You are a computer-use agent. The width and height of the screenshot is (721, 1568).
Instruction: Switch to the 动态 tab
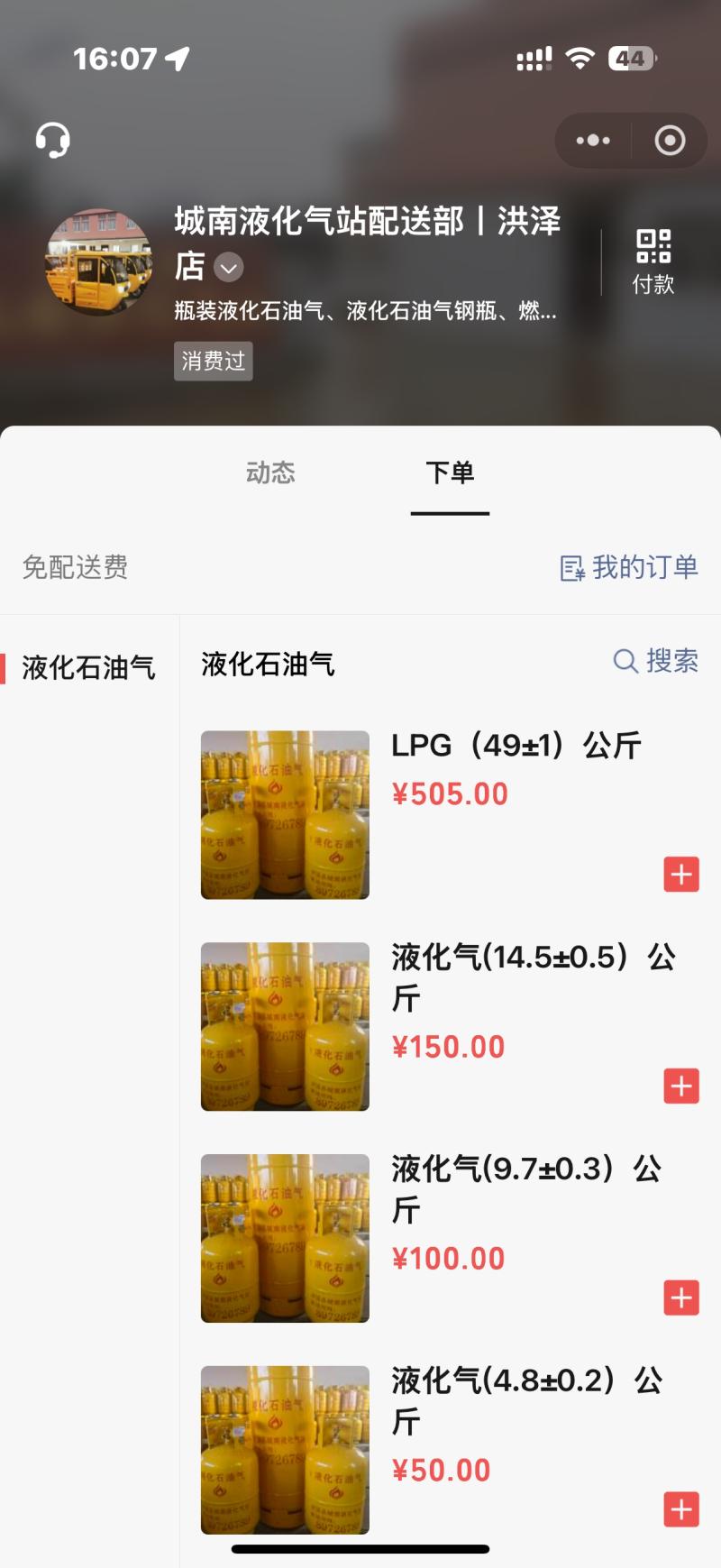(x=270, y=472)
